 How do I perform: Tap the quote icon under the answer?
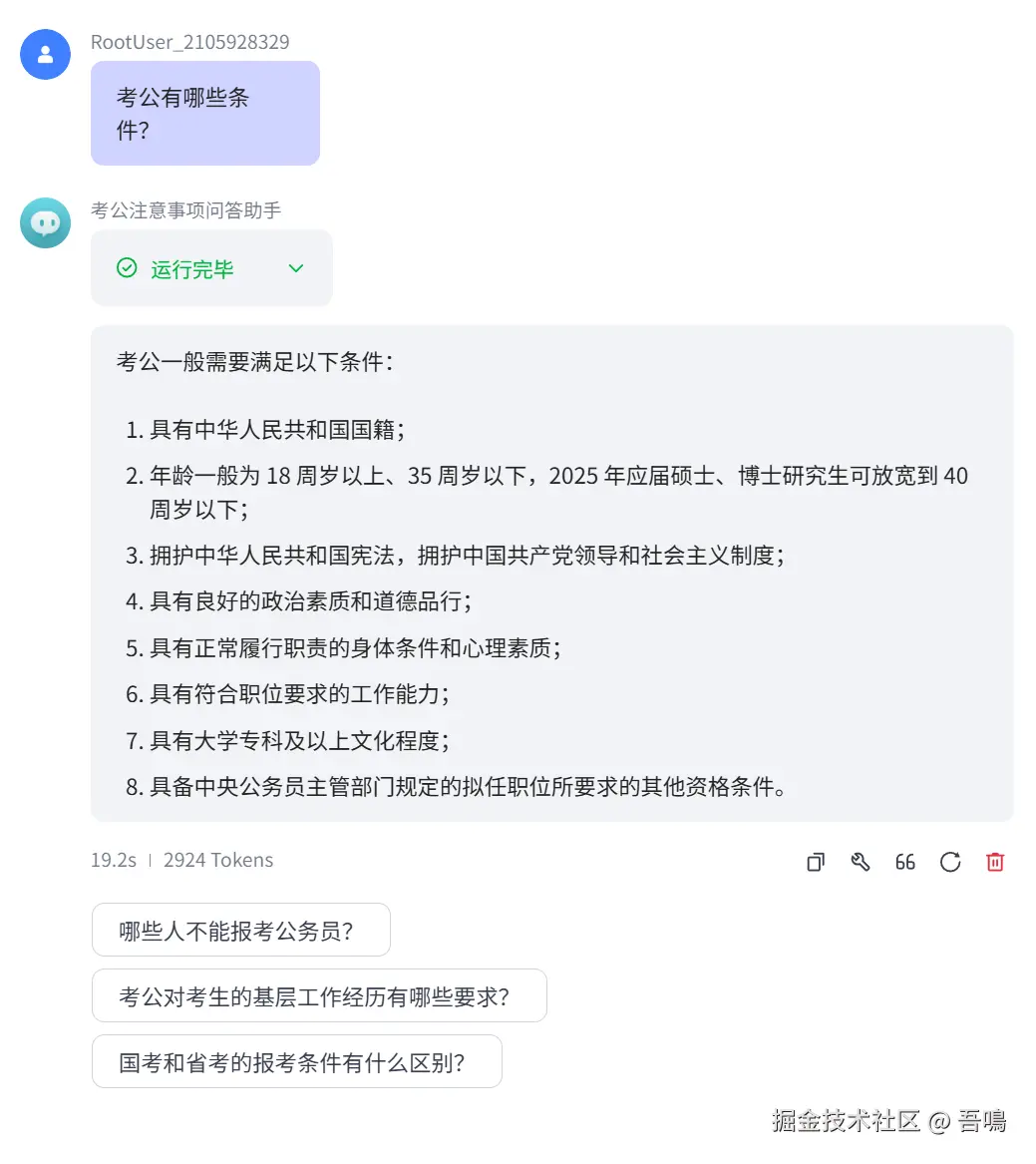905,862
